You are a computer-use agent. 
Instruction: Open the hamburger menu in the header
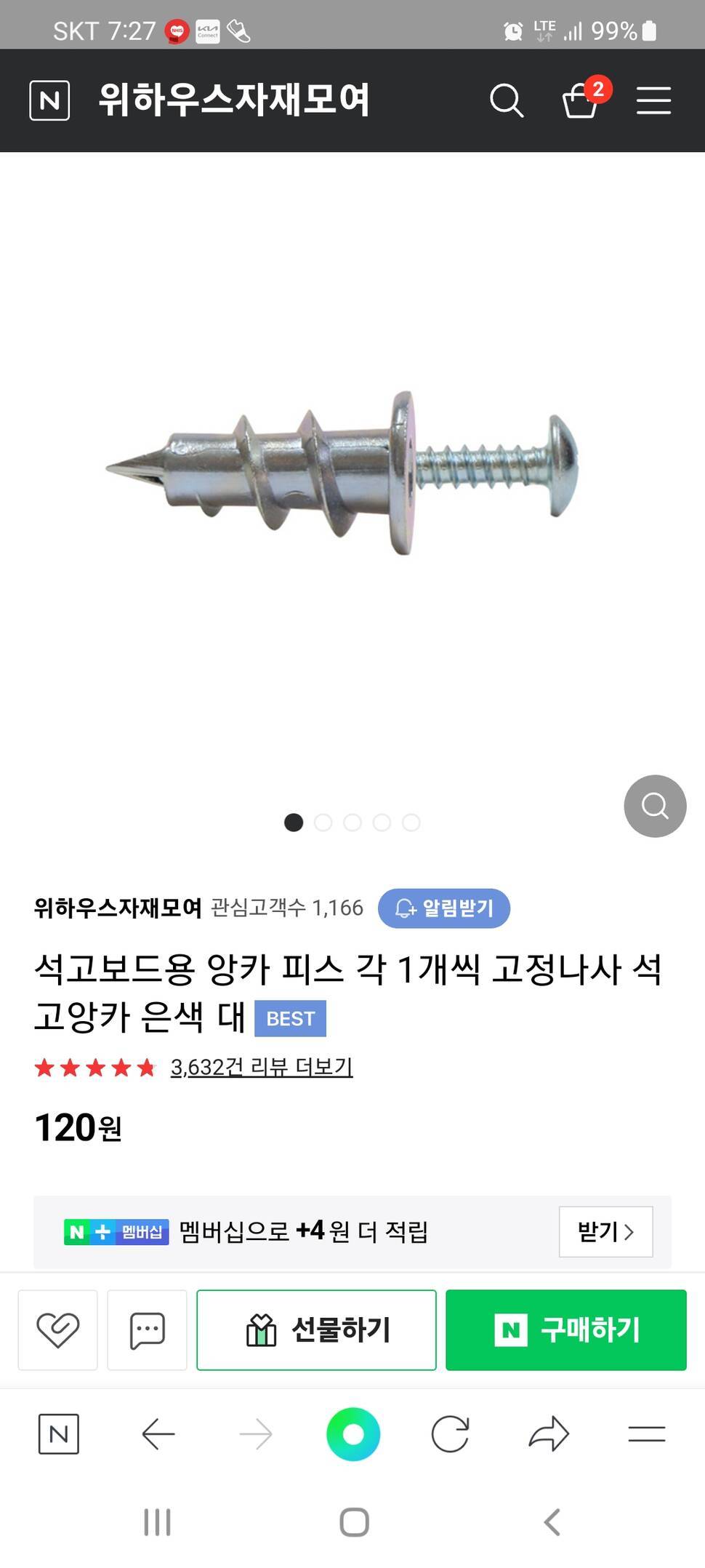653,100
